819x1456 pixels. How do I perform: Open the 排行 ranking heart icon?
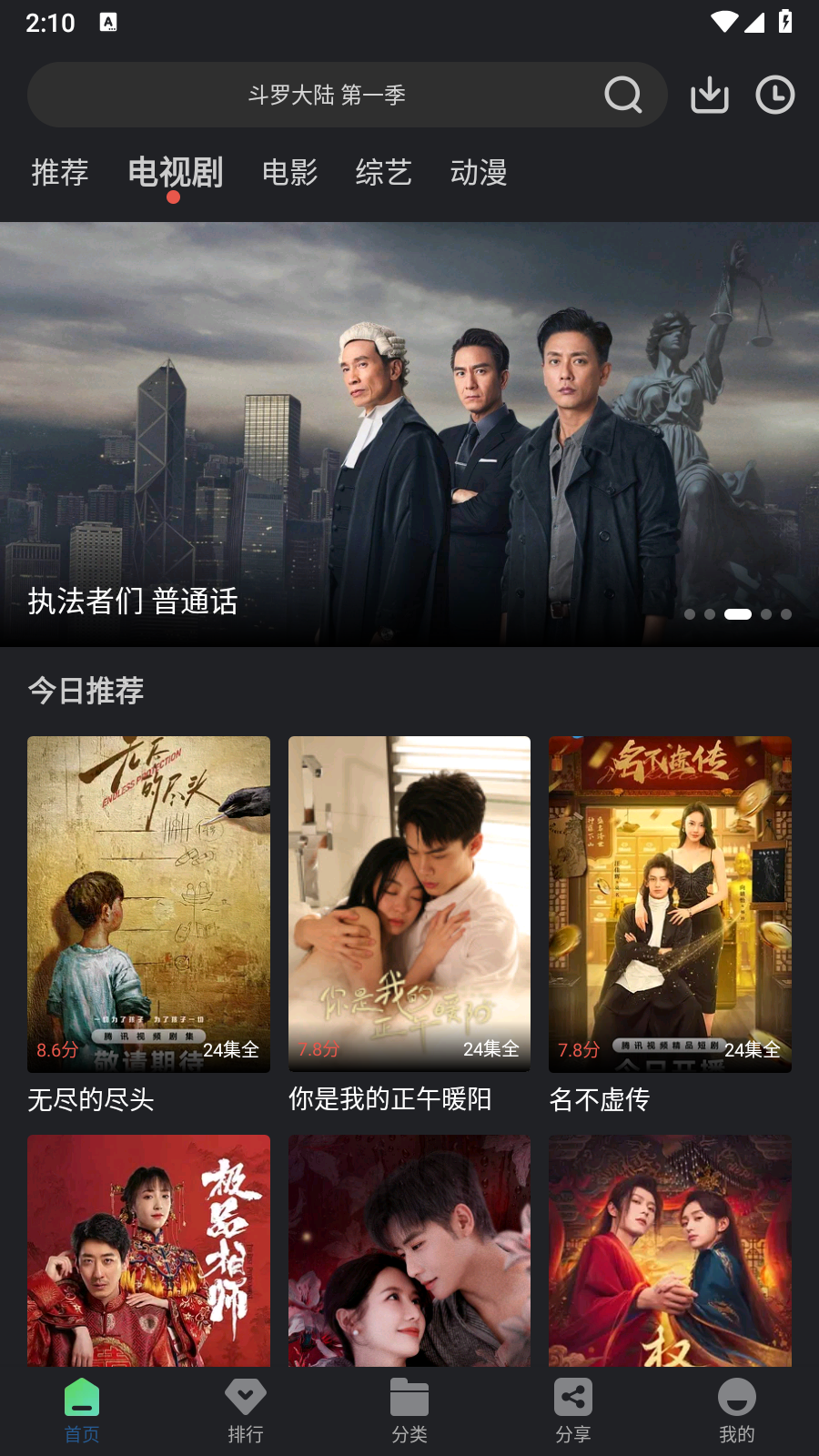245,1397
